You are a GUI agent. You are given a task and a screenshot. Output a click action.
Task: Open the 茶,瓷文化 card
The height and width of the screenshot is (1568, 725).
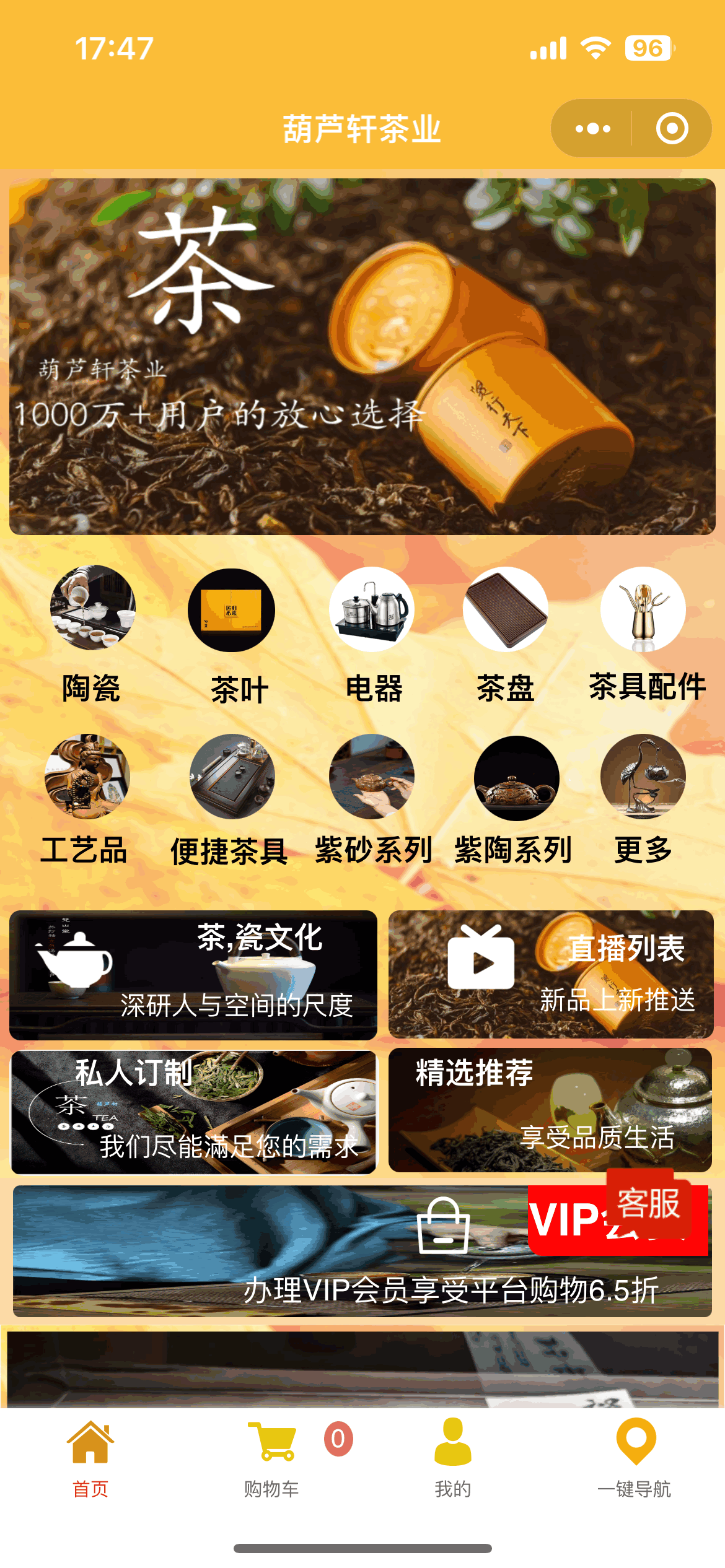point(193,975)
